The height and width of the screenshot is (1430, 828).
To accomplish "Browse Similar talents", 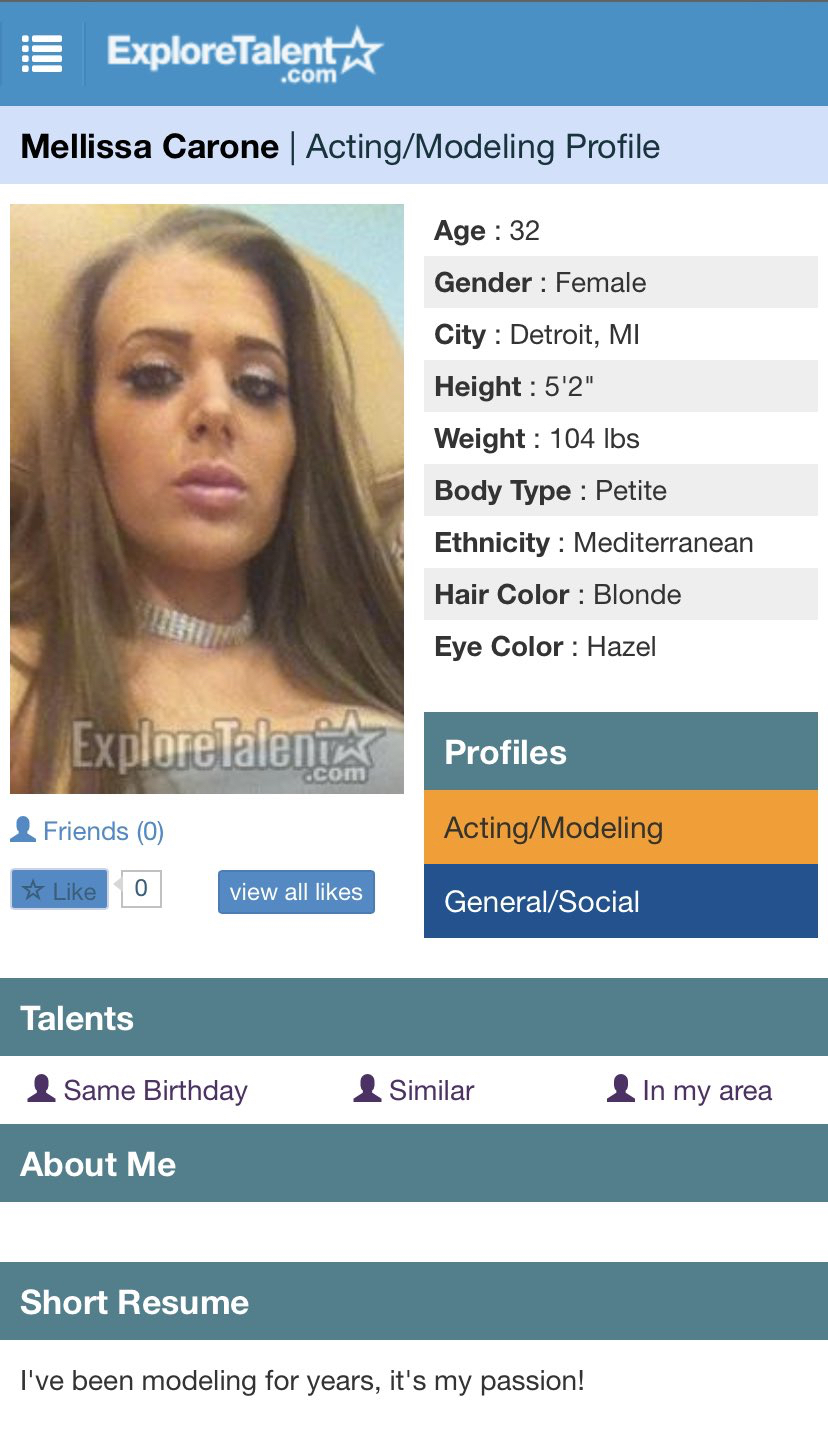I will coord(414,1090).
